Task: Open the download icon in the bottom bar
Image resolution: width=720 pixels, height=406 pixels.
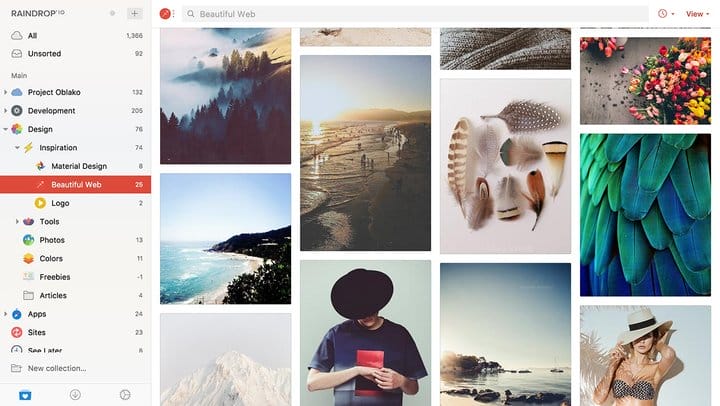Action: click(x=75, y=395)
